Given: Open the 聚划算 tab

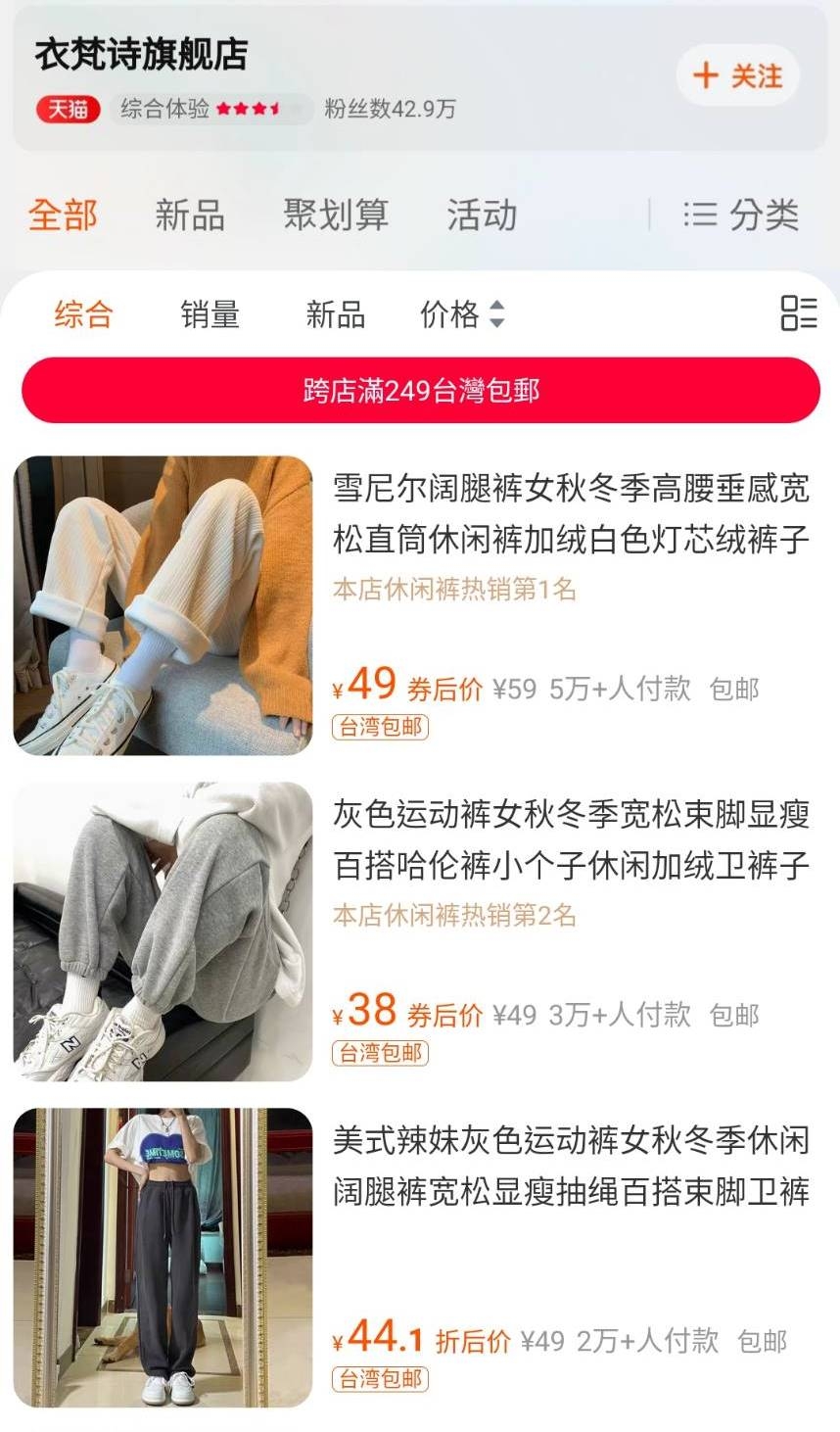Looking at the screenshot, I should tap(336, 215).
